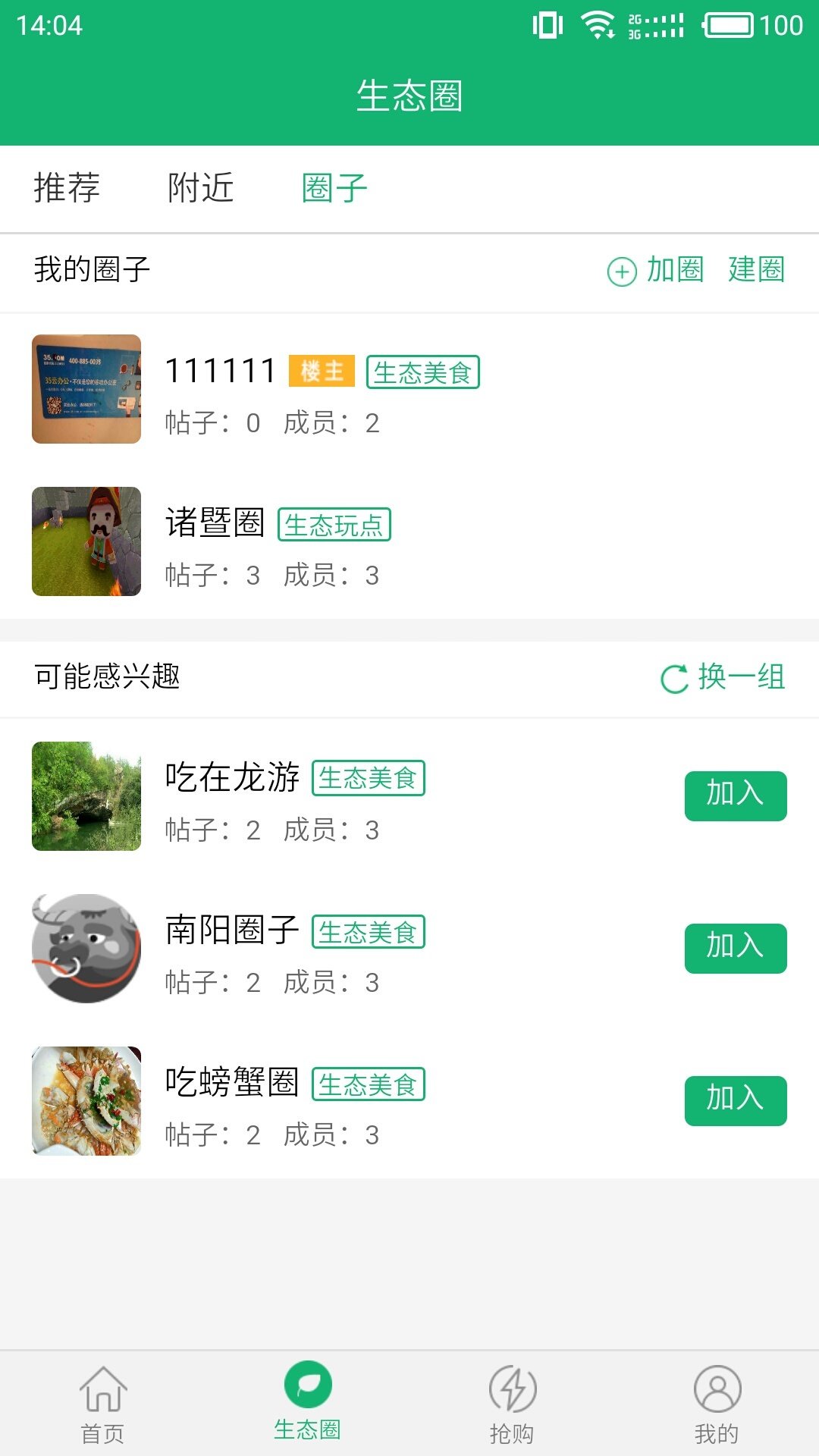Tap 换一组 to refresh suggestions
819x1456 pixels.
click(740, 679)
